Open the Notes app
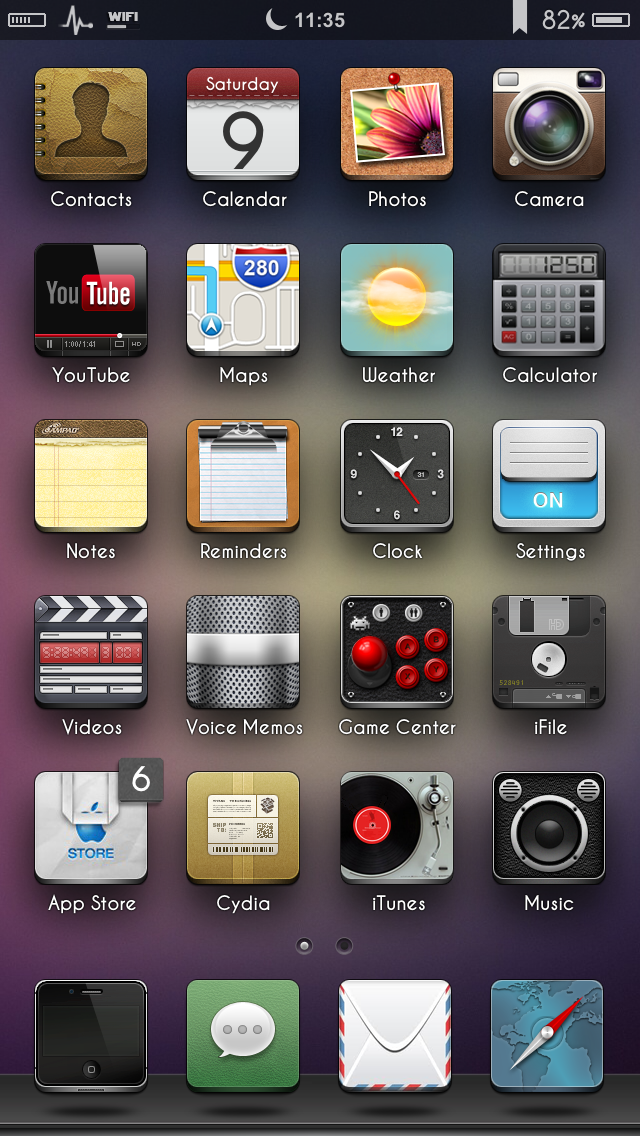Image resolution: width=640 pixels, height=1136 pixels. pos(91,476)
